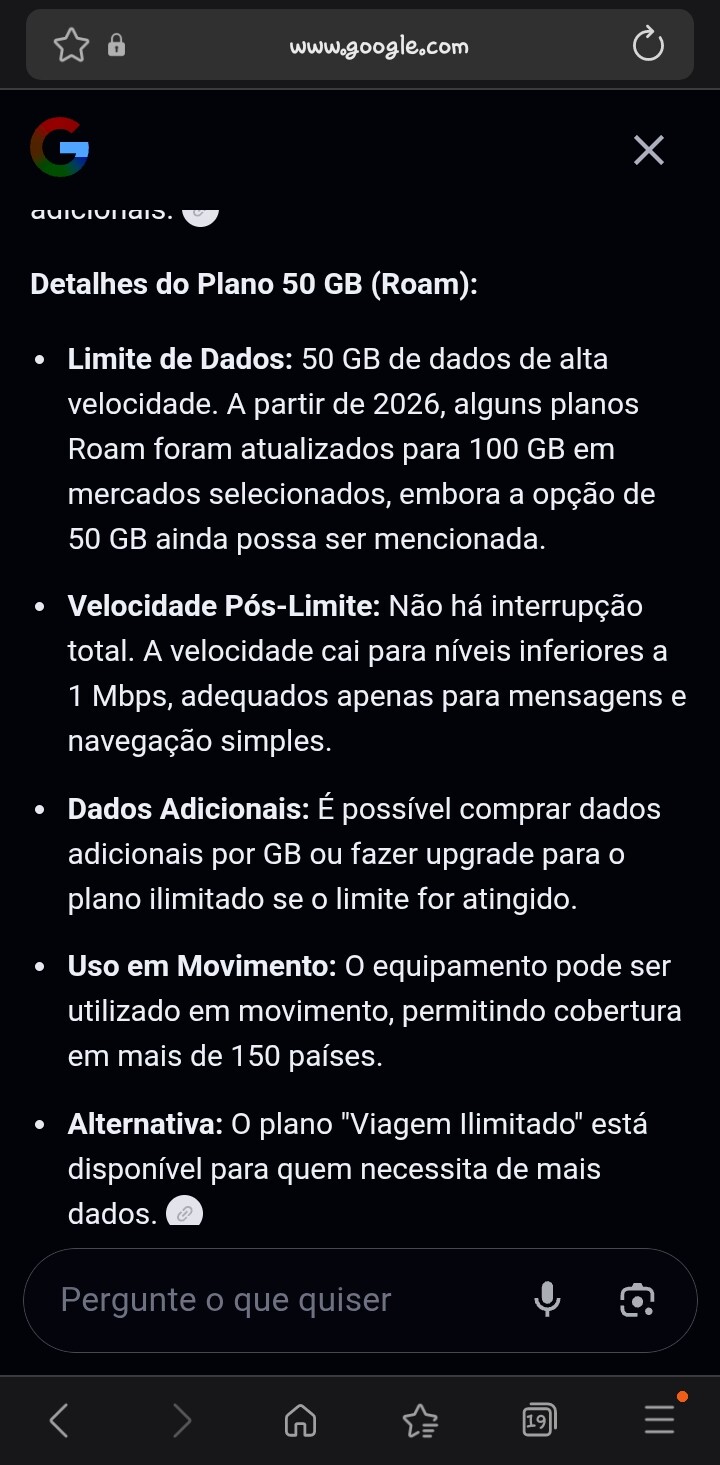Open the source link after Alternativa
720x1465 pixels.
coord(184,1212)
